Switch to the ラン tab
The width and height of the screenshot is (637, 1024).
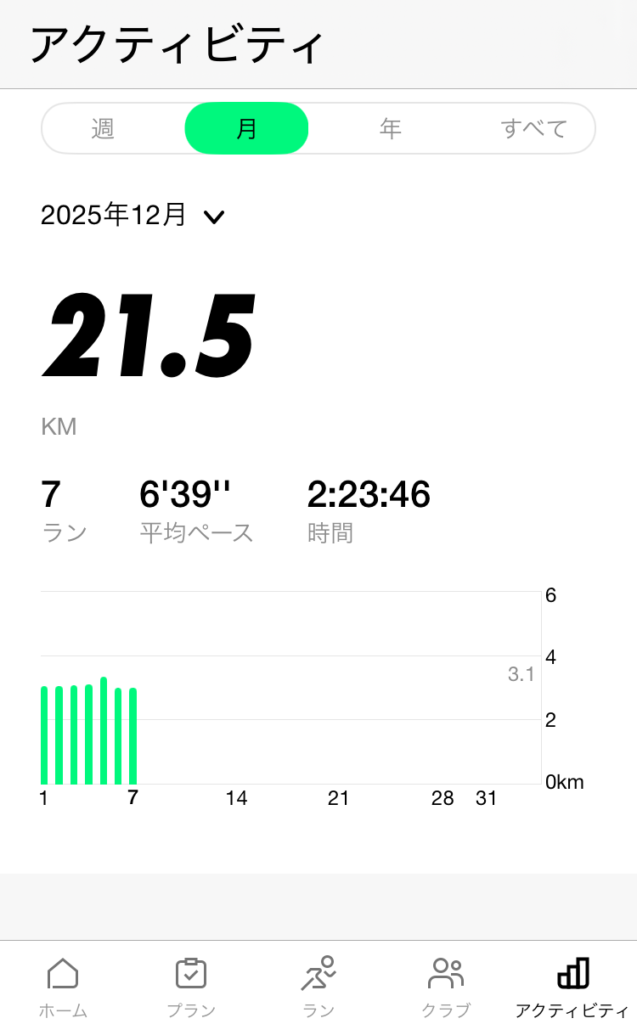[x=318, y=983]
